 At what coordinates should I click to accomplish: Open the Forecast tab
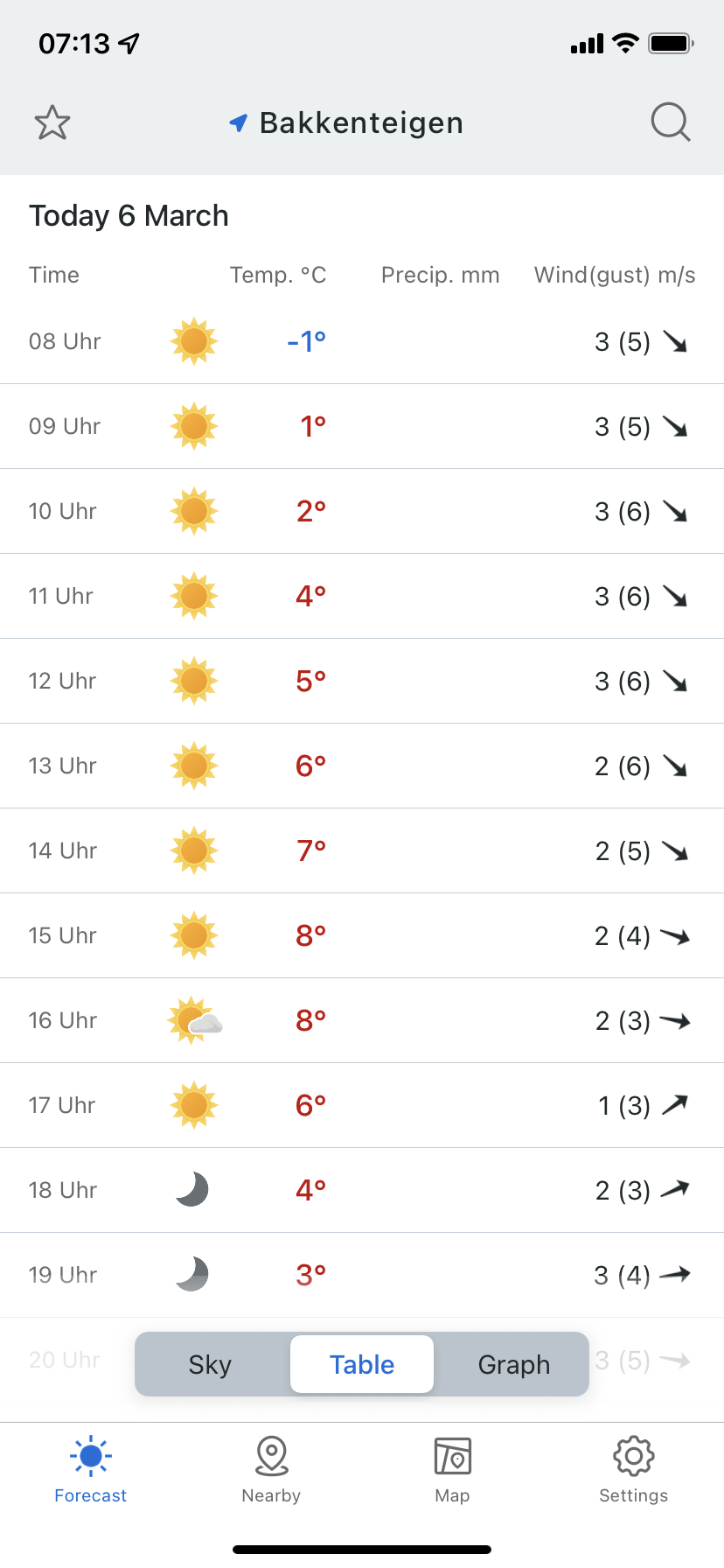point(91,1470)
